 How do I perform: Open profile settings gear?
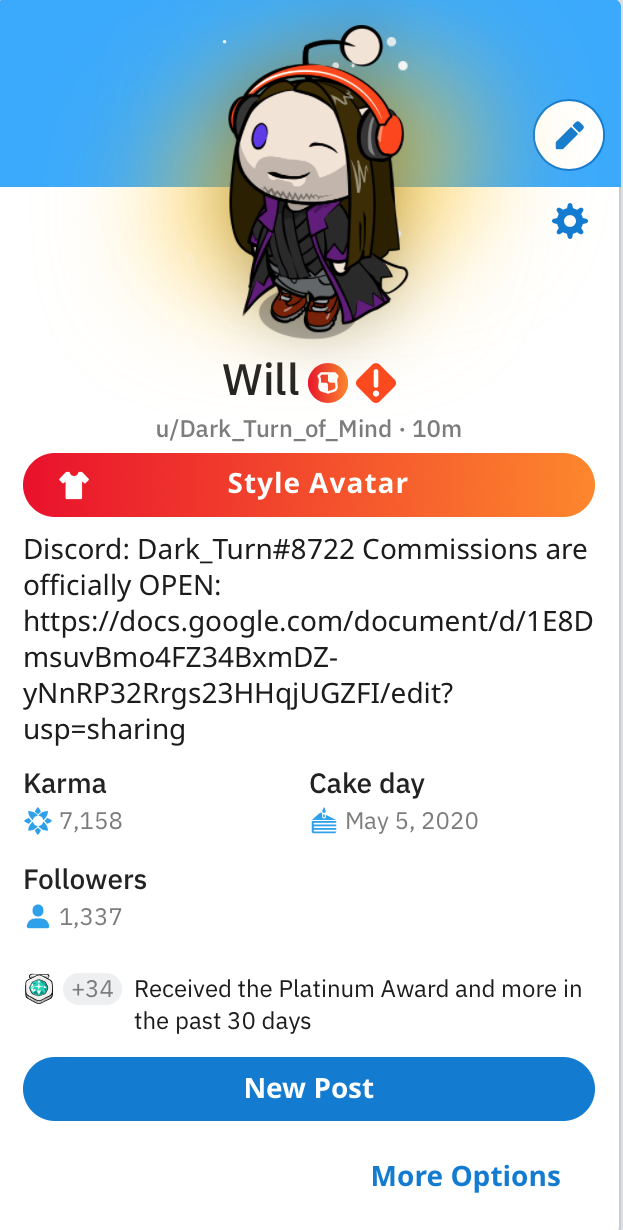pyautogui.click(x=570, y=221)
